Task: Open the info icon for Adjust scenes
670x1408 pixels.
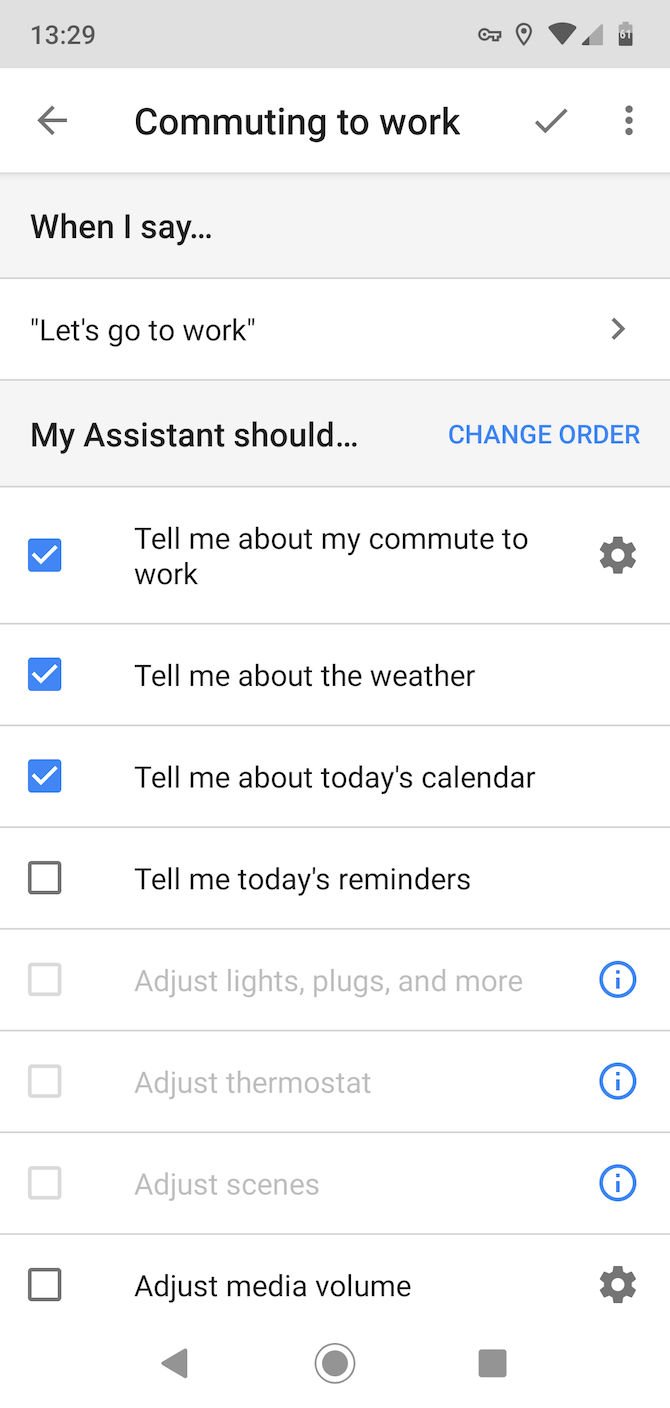Action: click(617, 1184)
